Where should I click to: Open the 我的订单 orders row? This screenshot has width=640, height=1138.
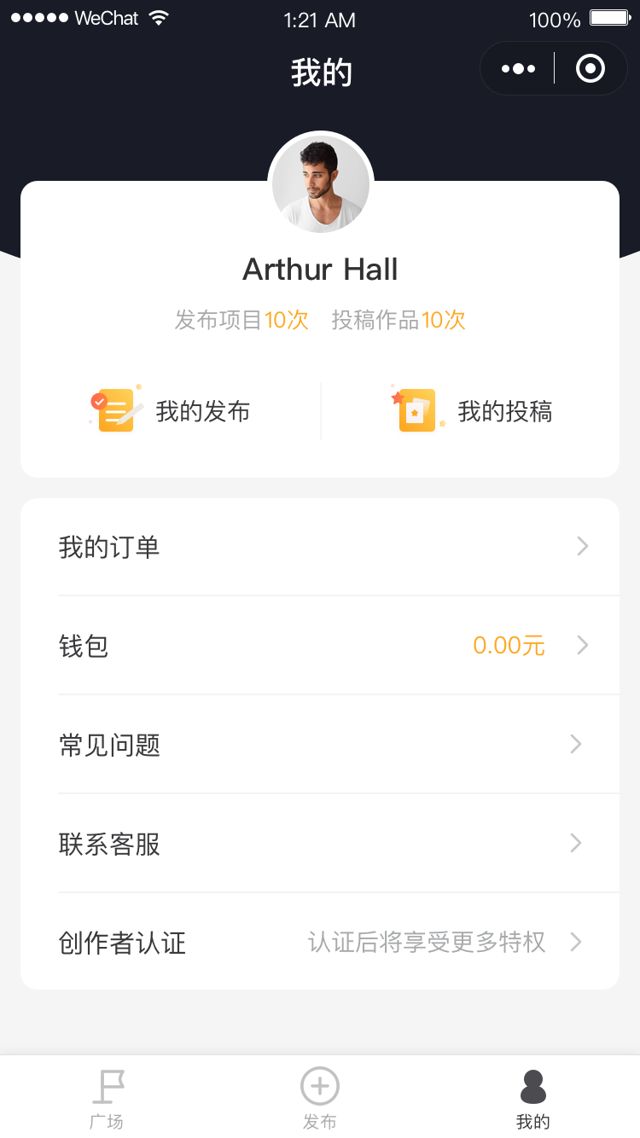320,547
